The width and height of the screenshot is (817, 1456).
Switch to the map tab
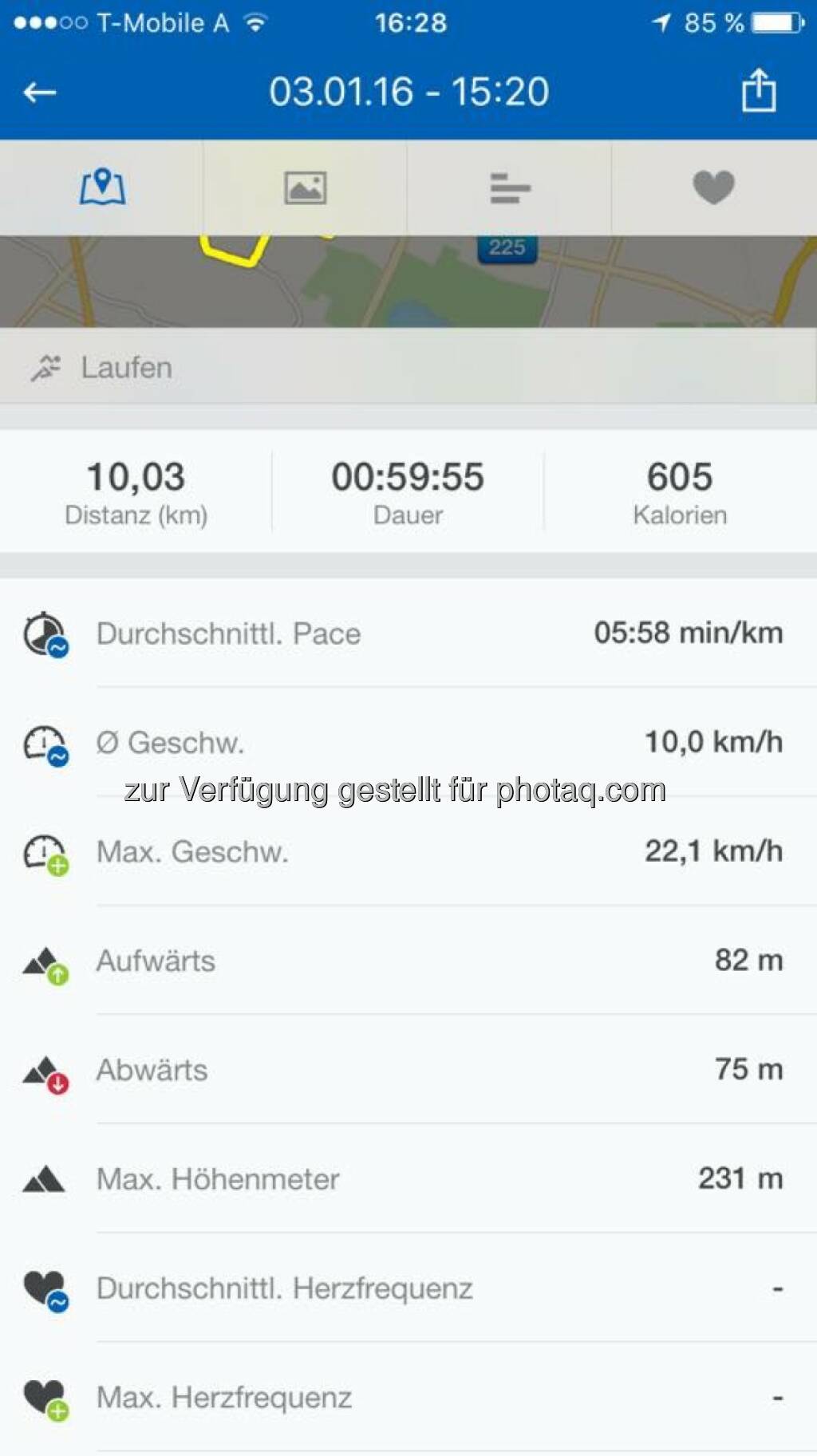point(102,187)
